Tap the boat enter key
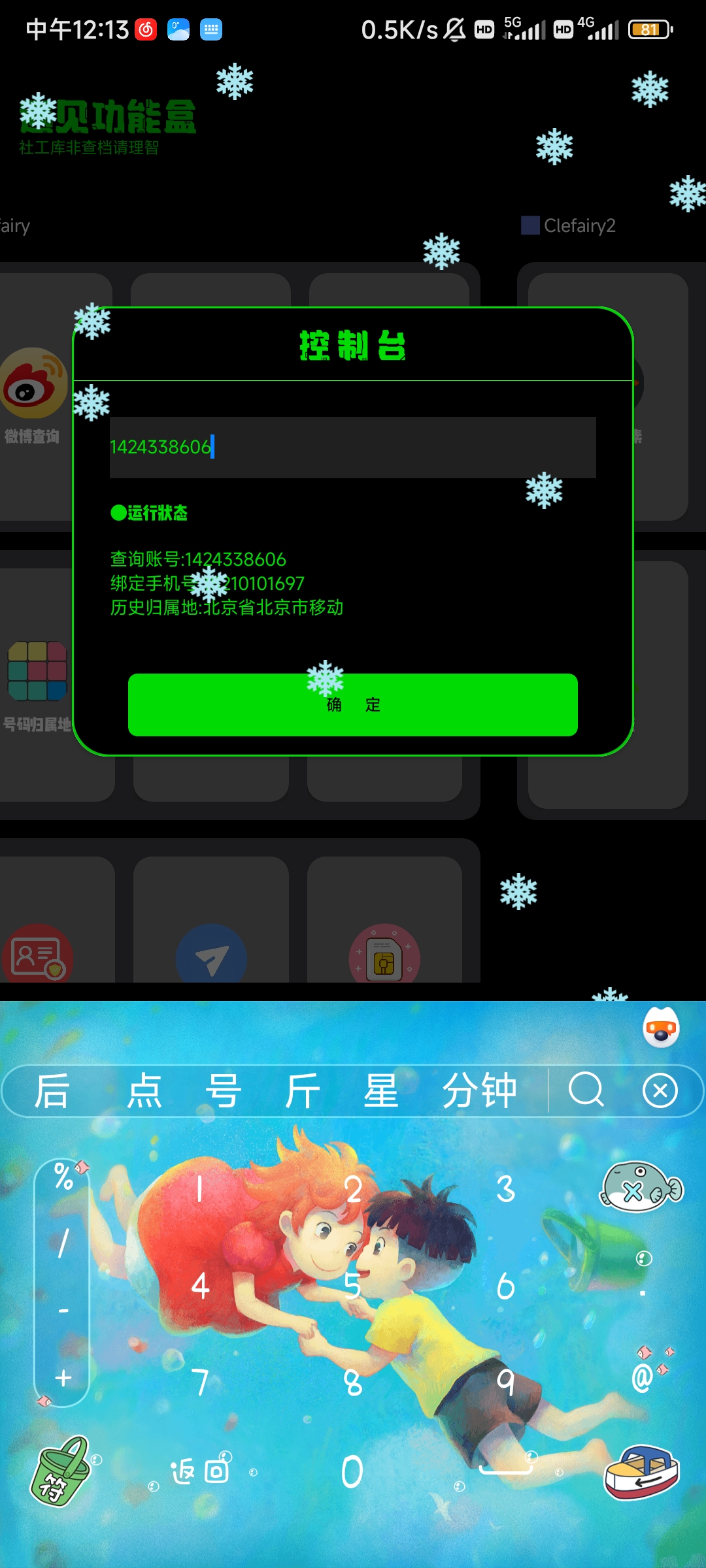 (642, 1471)
